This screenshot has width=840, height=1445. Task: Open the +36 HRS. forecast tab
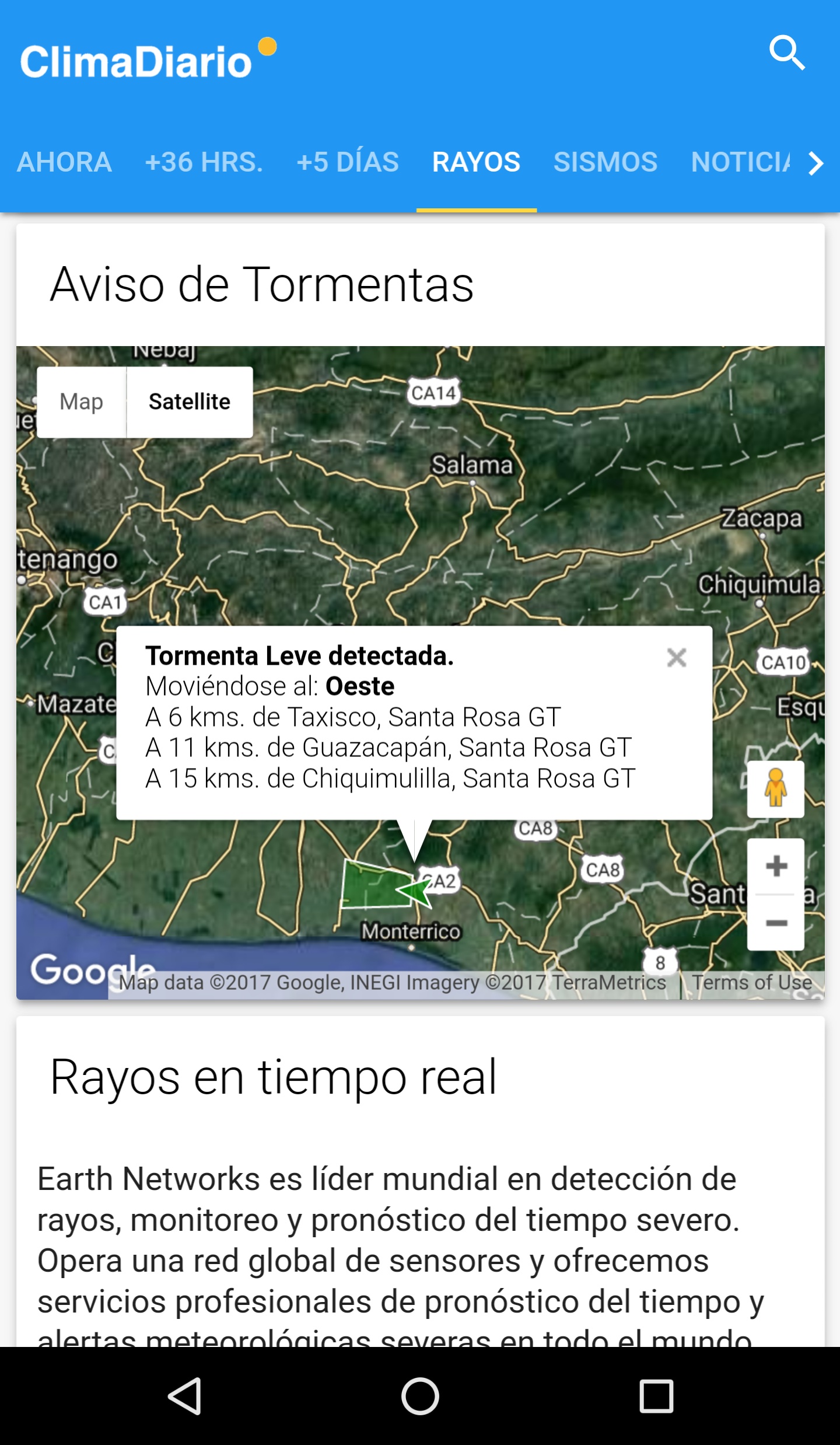pos(204,162)
